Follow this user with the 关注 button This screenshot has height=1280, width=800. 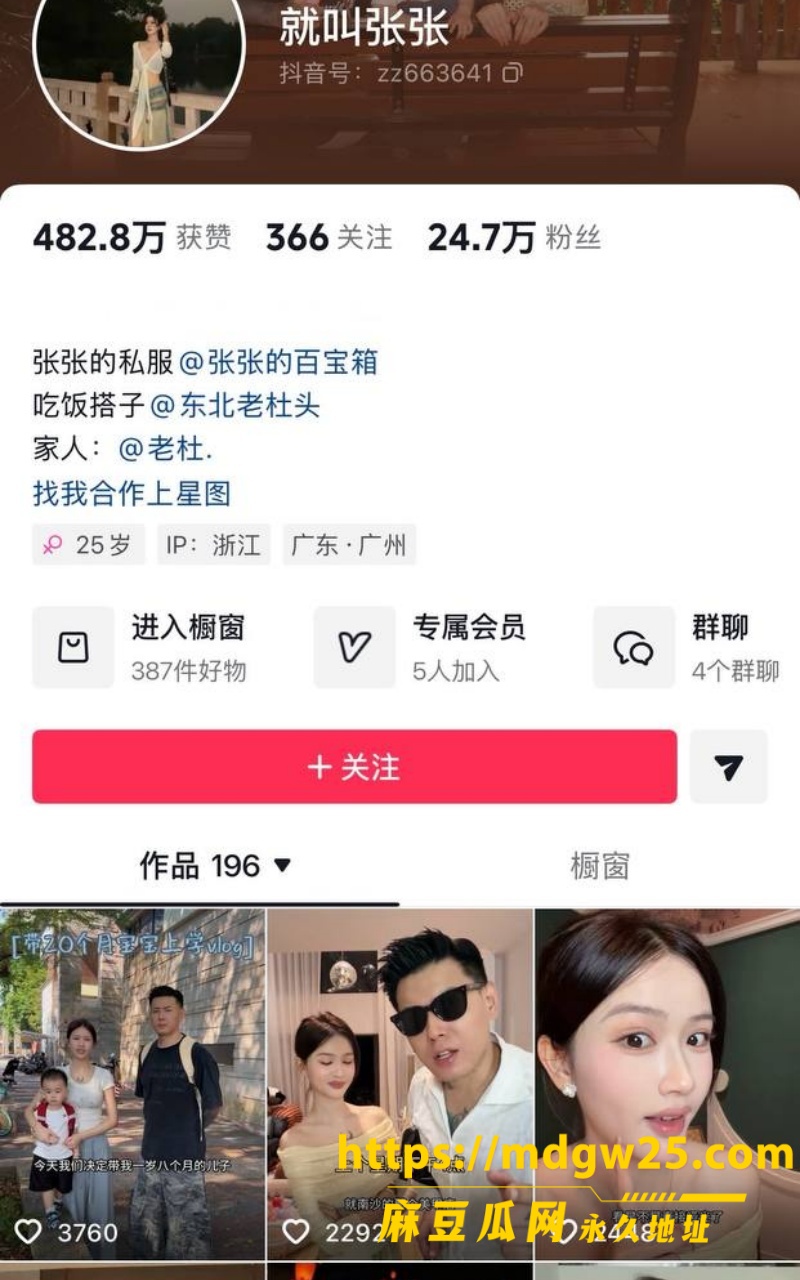(x=354, y=767)
